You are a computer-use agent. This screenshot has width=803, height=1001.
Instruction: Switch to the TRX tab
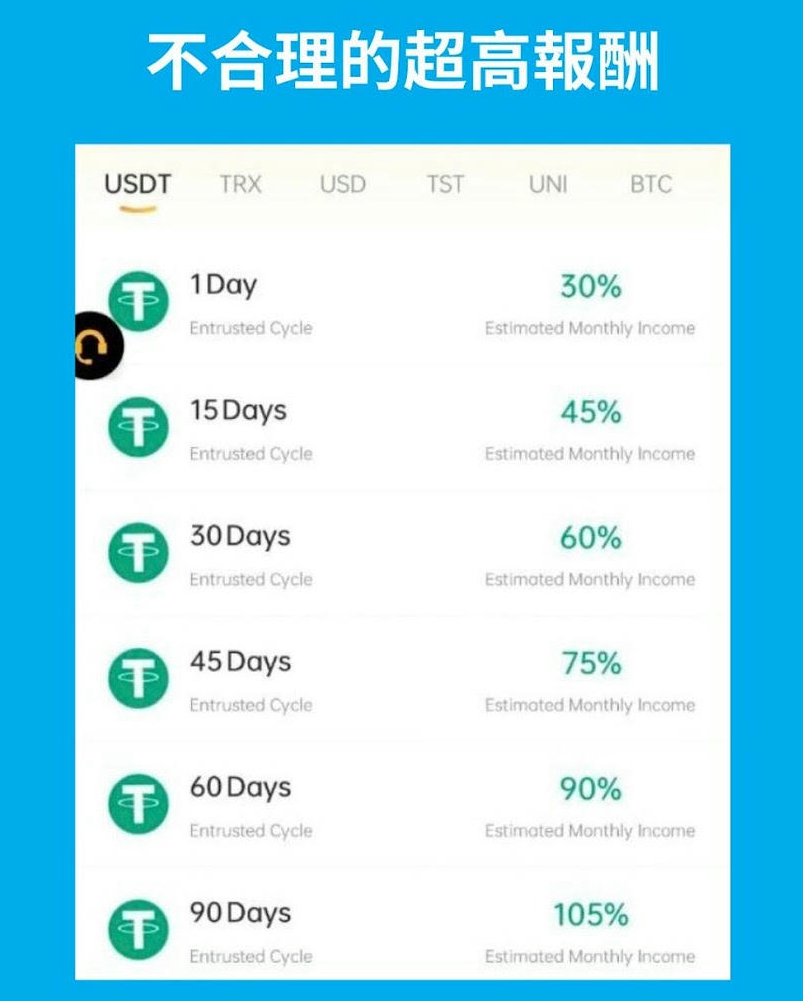(240, 184)
